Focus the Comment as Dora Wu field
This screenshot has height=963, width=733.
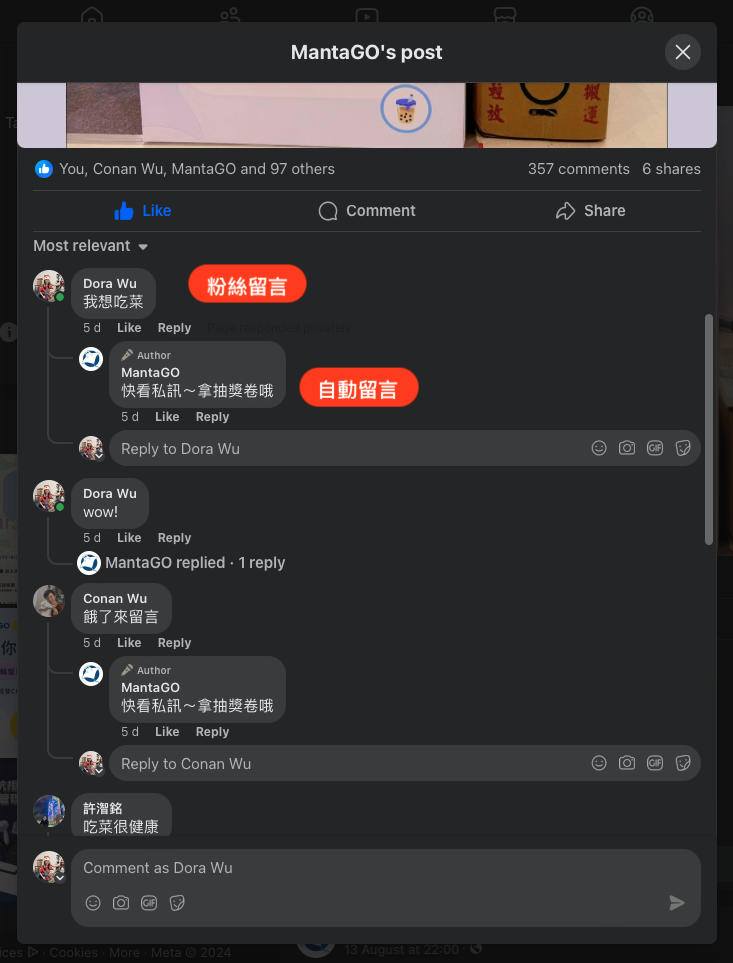coord(370,868)
